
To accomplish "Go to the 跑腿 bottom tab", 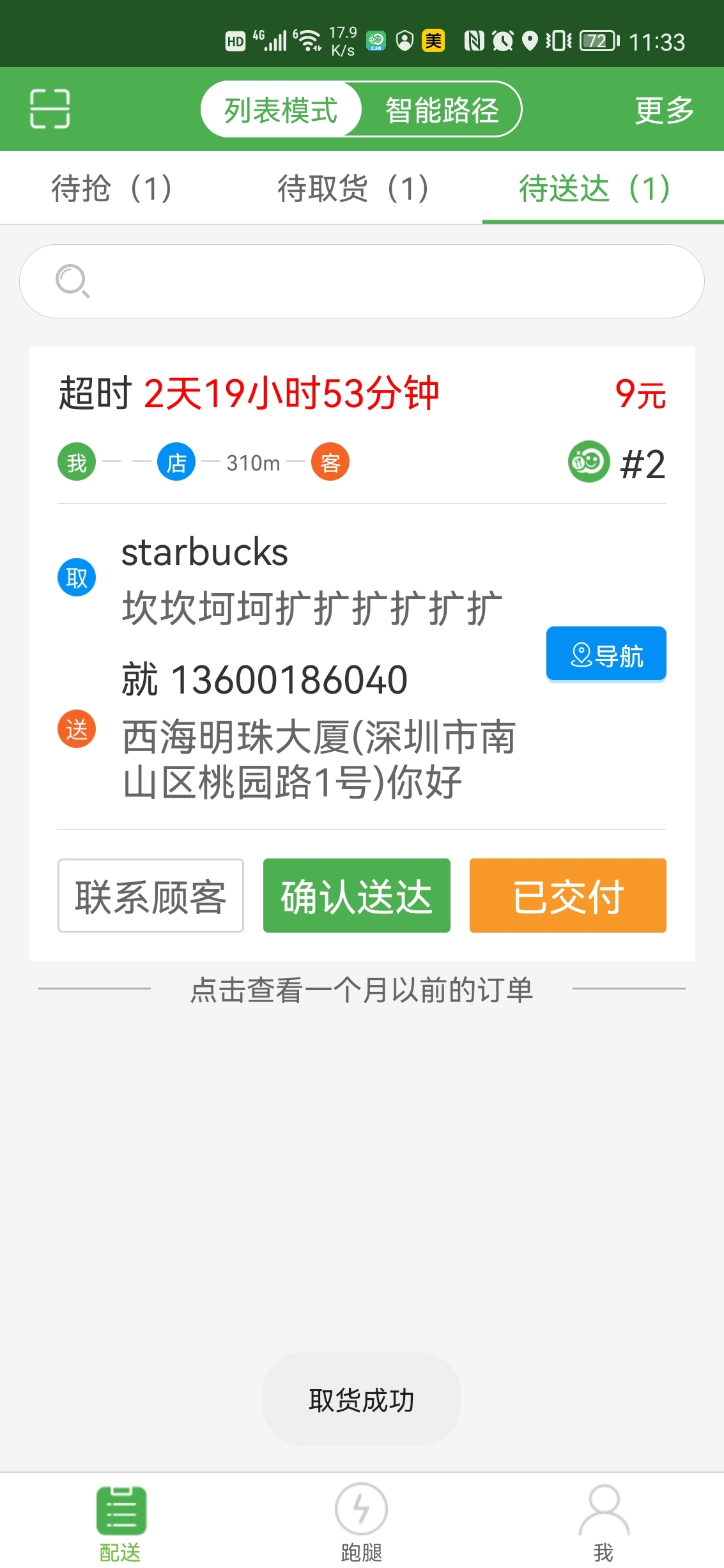I will [362, 1523].
